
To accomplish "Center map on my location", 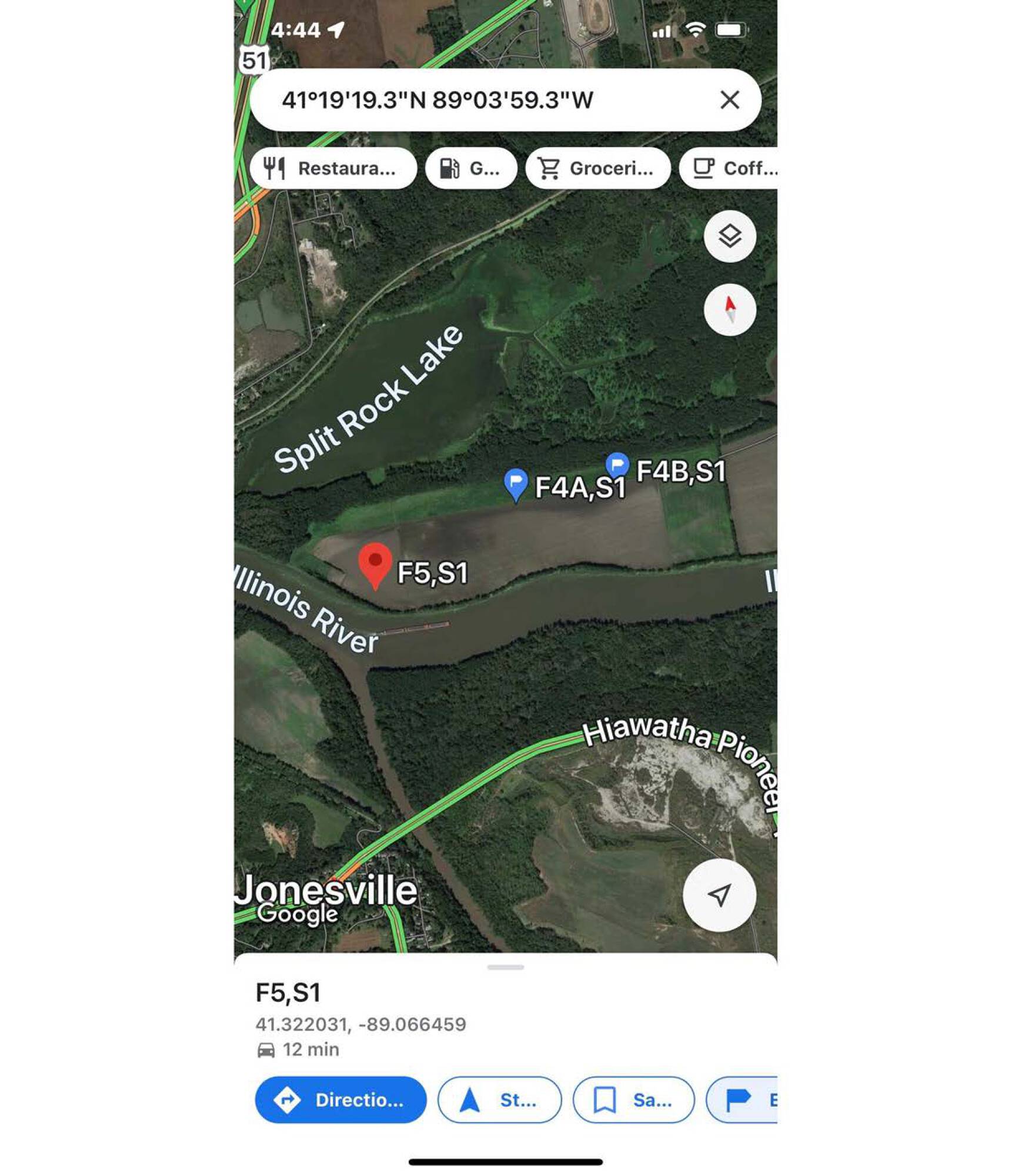I will point(719,895).
